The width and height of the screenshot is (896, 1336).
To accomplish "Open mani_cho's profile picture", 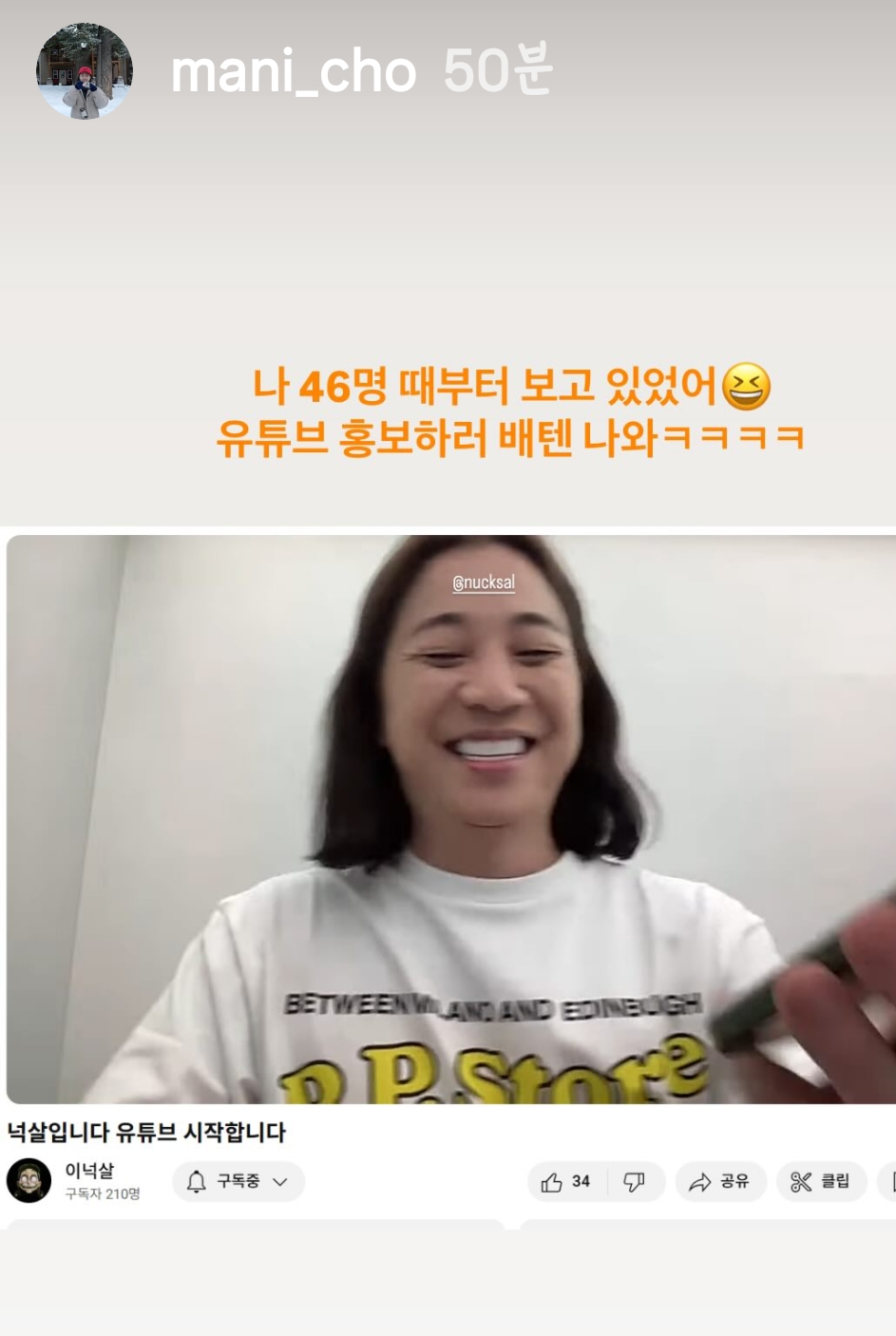I will (84, 71).
